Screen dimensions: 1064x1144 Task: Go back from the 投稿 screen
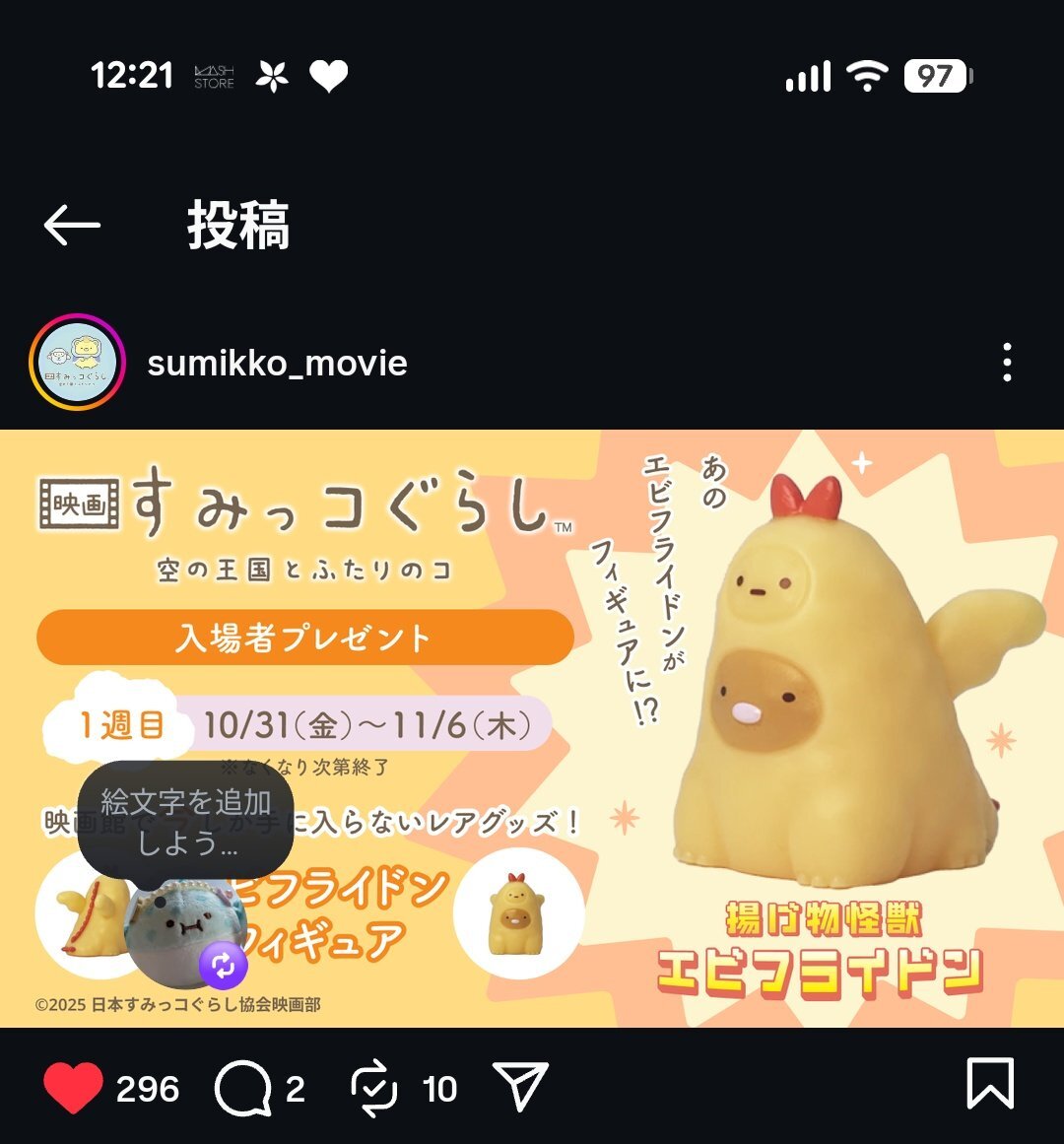click(x=72, y=226)
